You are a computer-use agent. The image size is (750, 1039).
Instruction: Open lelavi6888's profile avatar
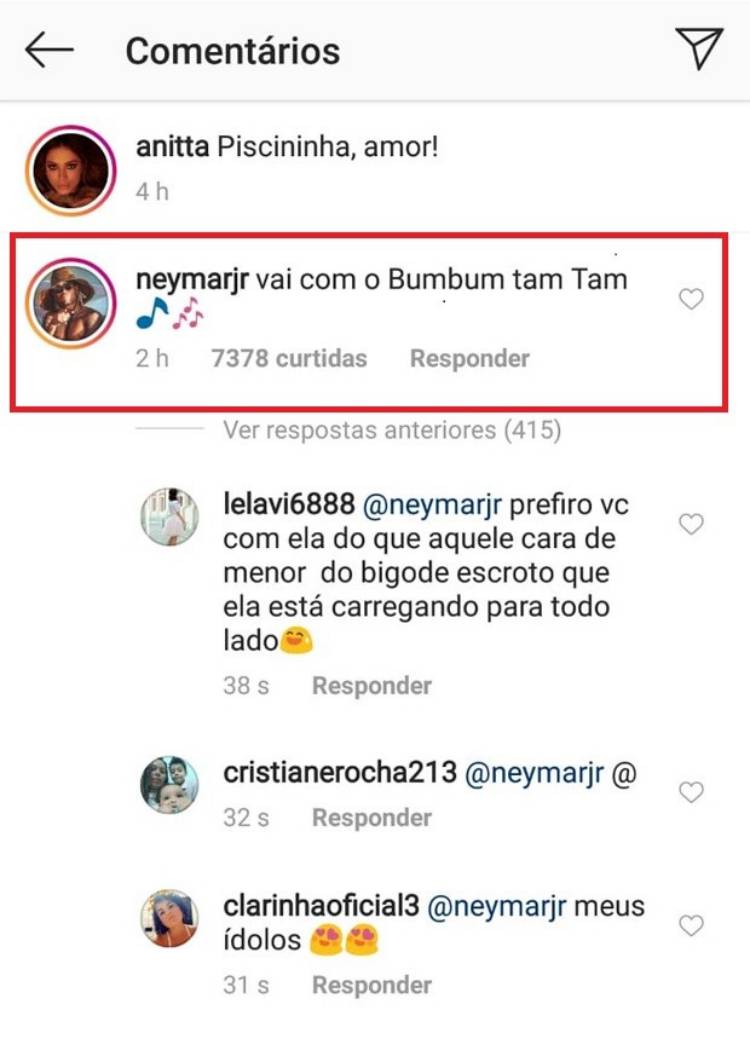169,517
